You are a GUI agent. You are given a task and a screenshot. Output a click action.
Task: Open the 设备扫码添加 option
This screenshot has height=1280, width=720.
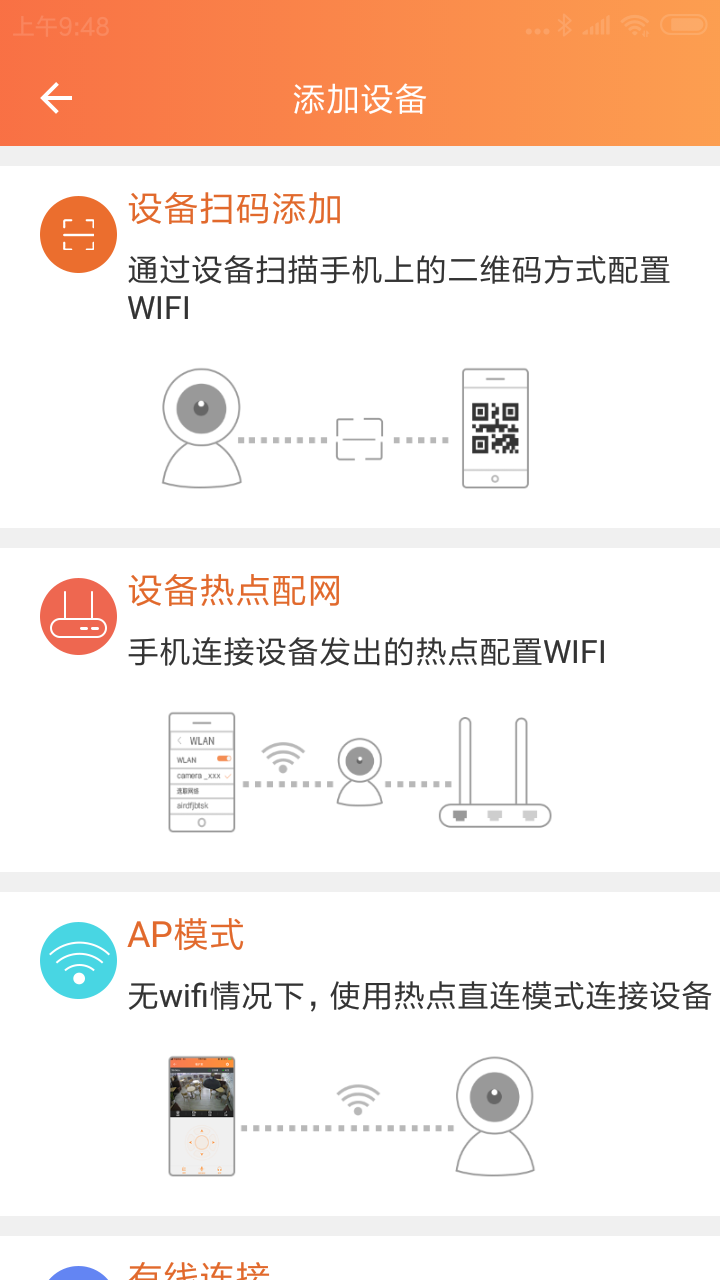[x=235, y=209]
